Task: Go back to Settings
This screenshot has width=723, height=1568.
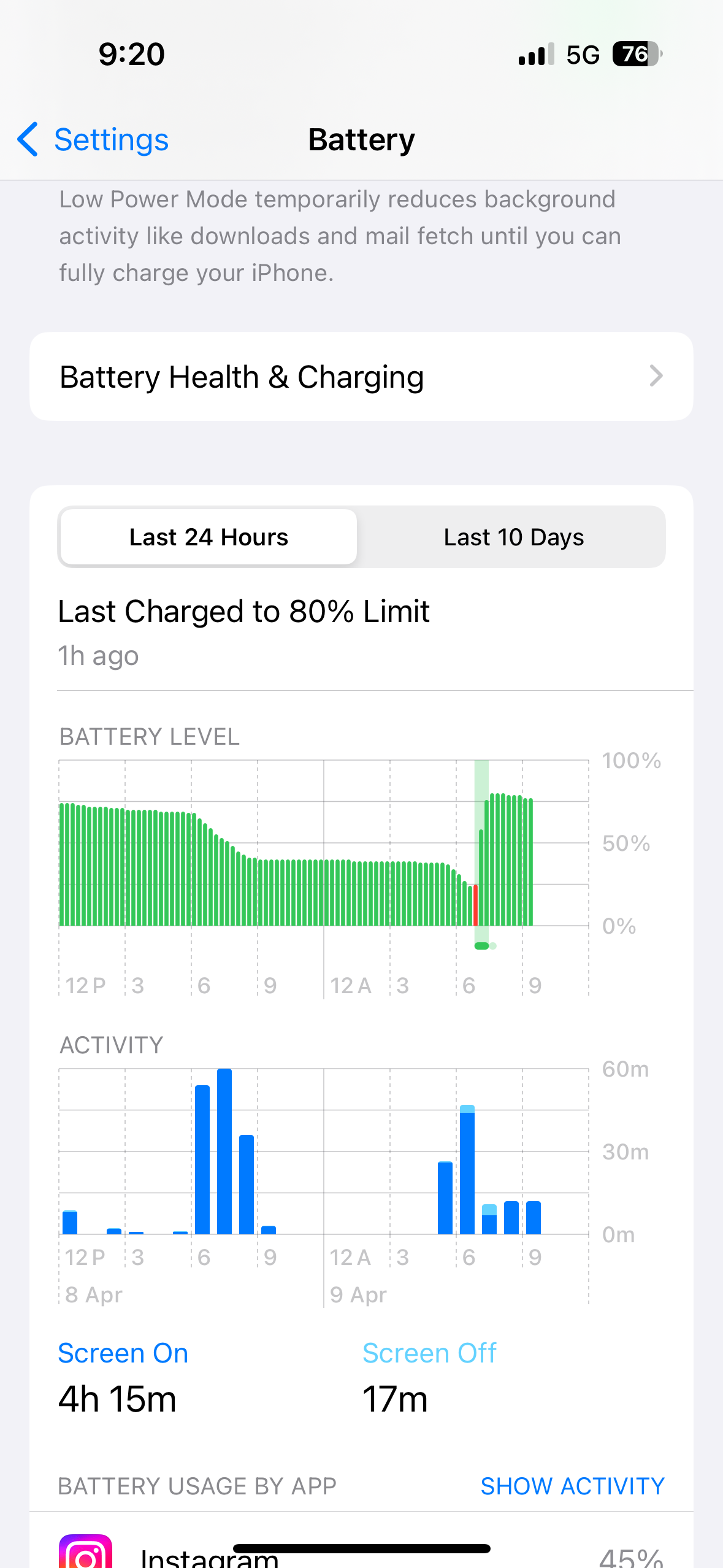Action: 93,139
